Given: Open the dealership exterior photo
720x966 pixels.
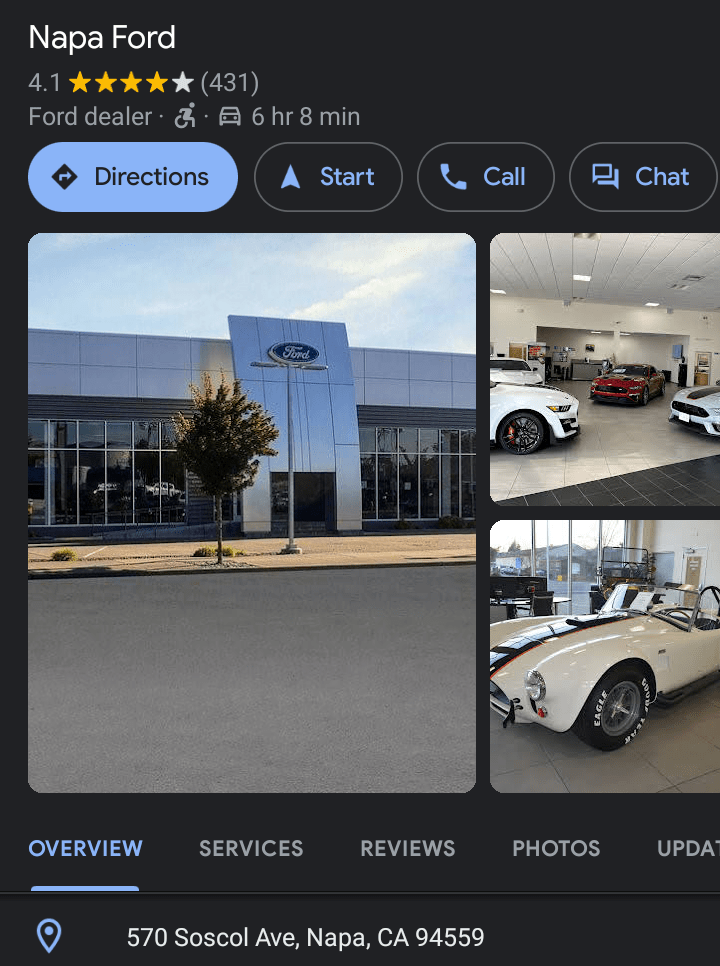Looking at the screenshot, I should [x=252, y=512].
